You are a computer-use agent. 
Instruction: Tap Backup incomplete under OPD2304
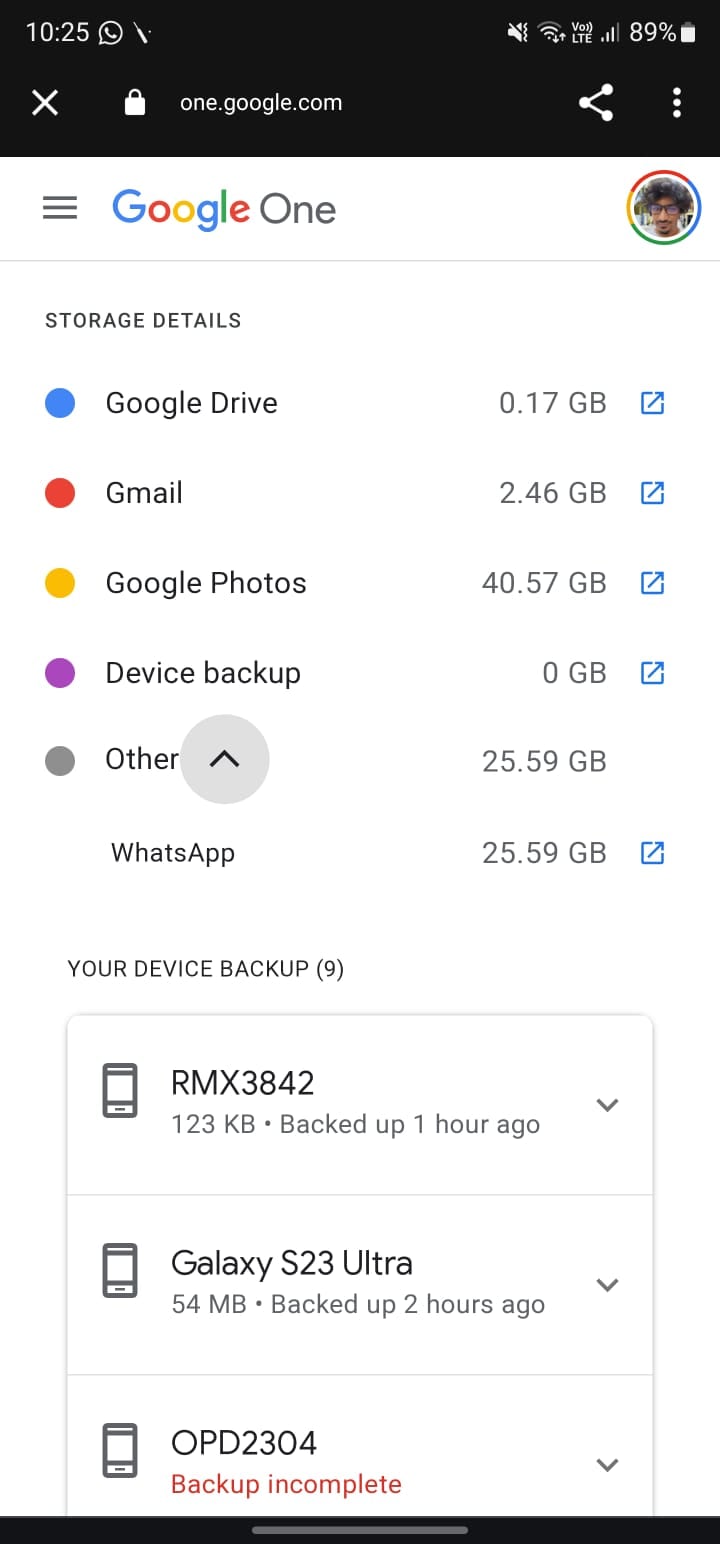point(286,1484)
